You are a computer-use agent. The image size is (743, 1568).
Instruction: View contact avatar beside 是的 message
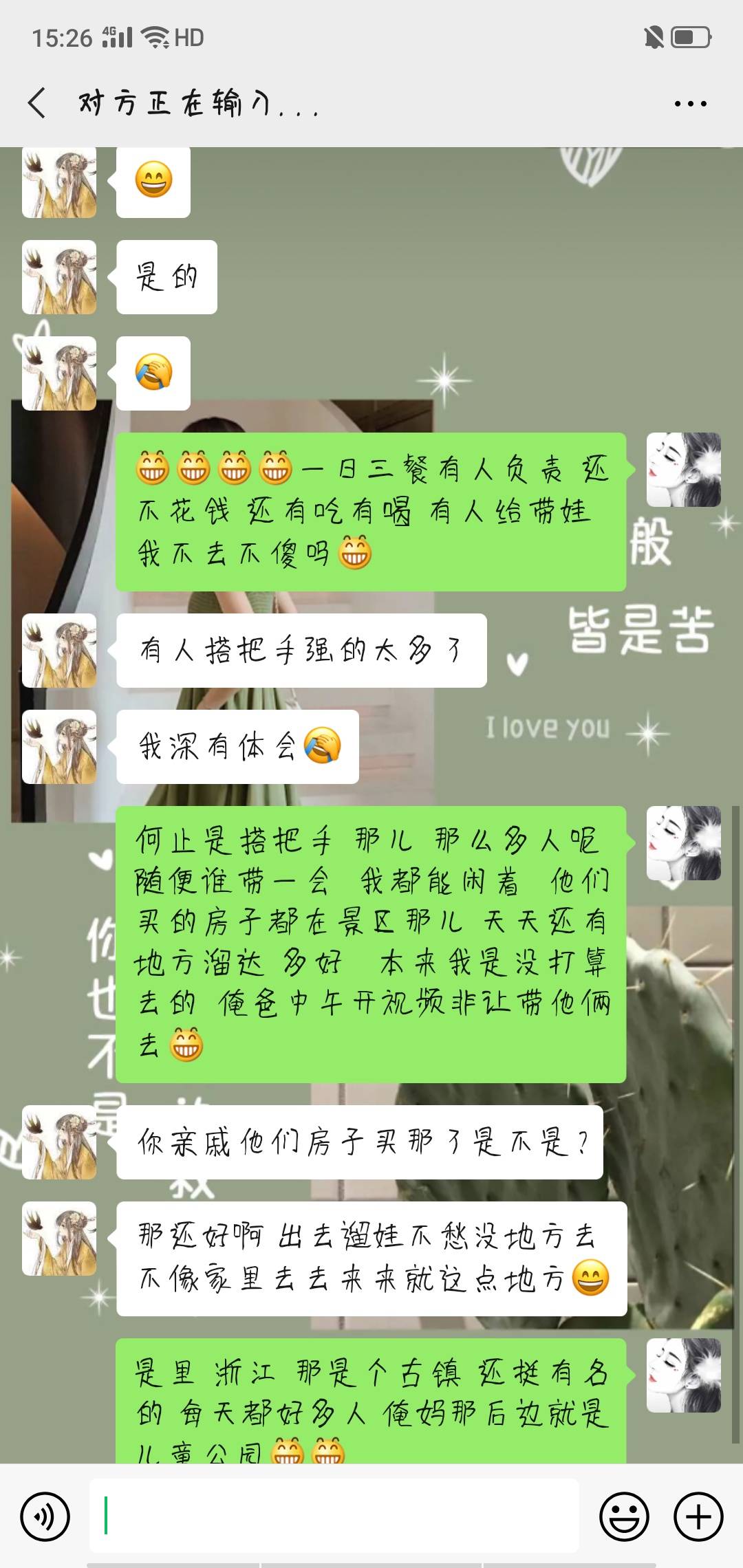(x=59, y=277)
